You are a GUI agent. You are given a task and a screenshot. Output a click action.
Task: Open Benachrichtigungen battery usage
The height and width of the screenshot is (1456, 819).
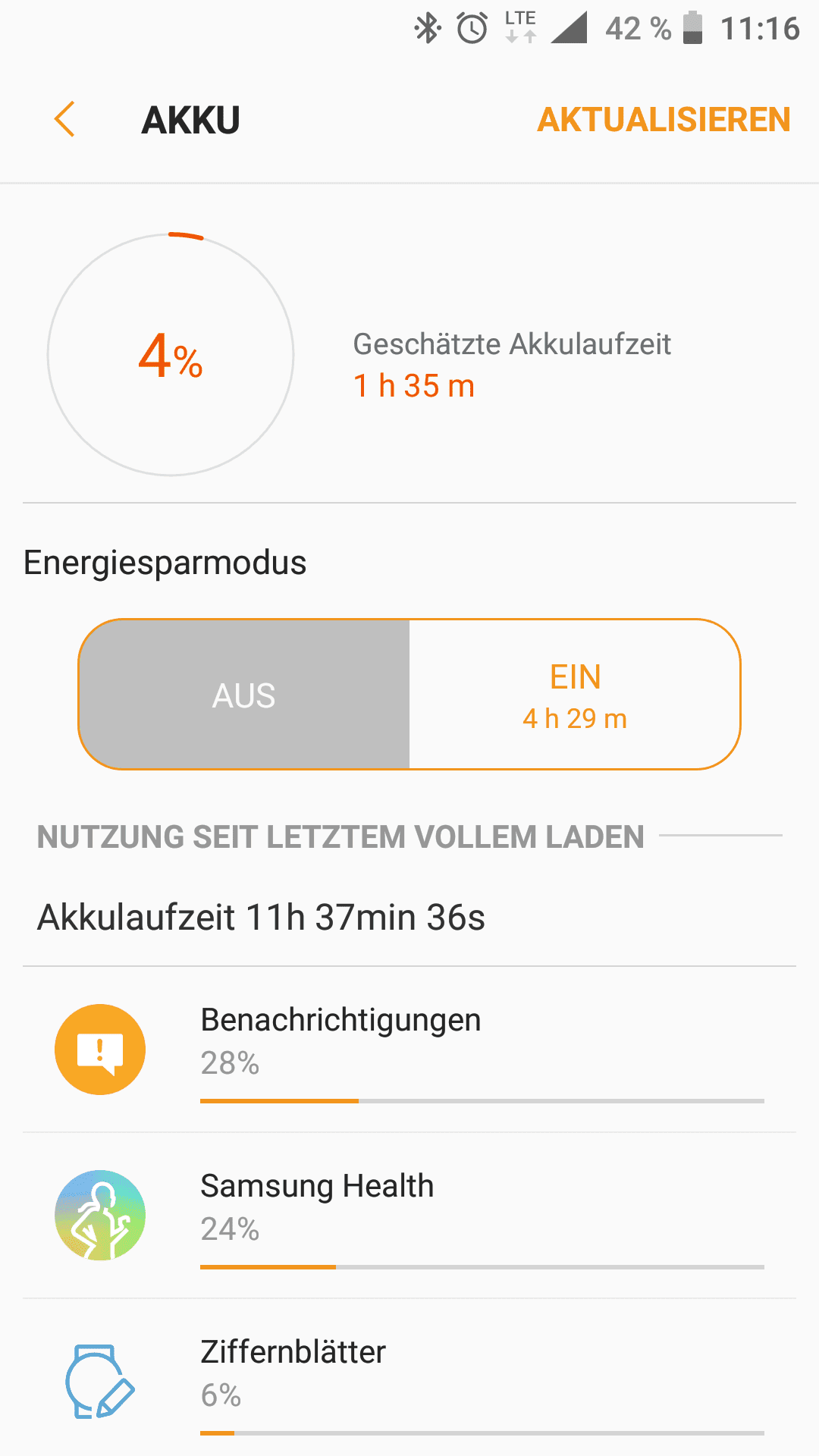[409, 1050]
